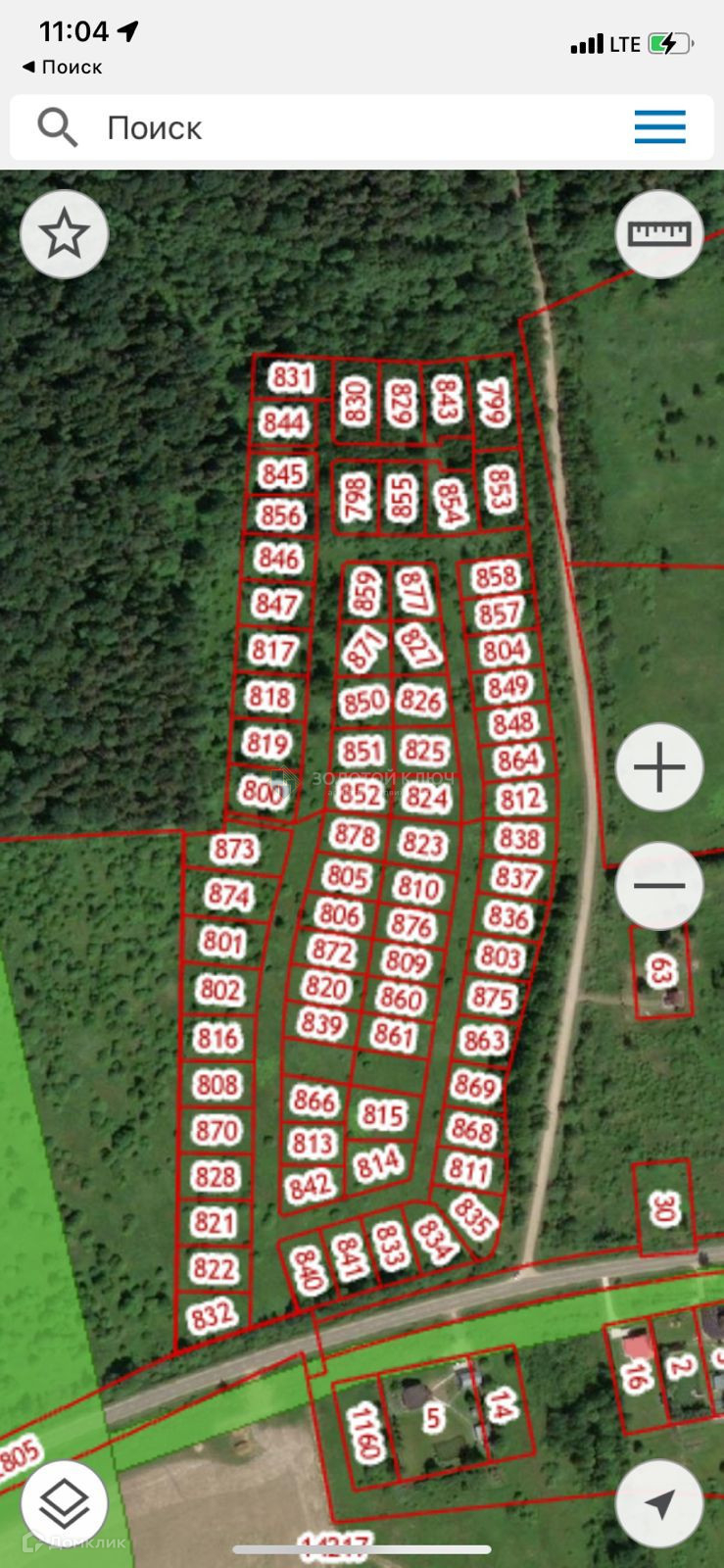
Task: Go back to Поиск app
Action: click(x=62, y=67)
